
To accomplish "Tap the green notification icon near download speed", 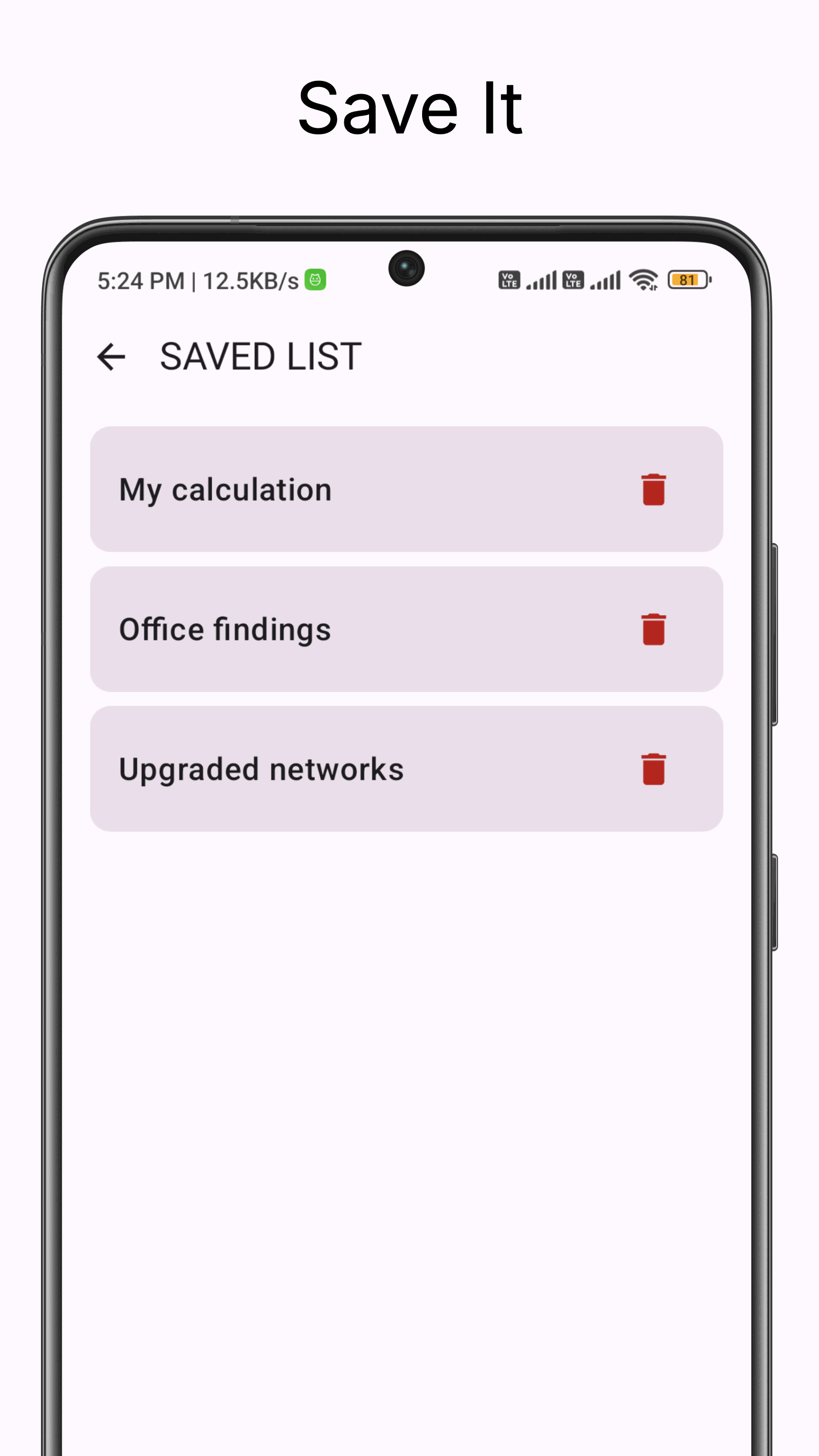I will (315, 280).
